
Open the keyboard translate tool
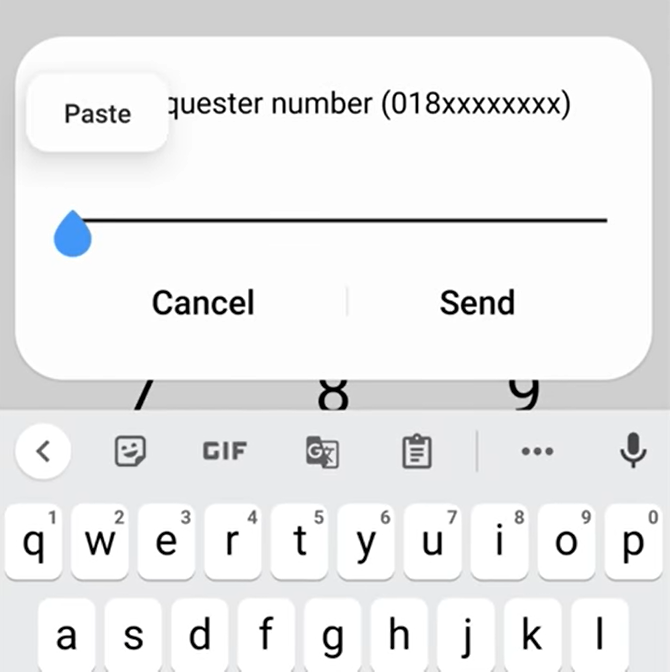click(x=322, y=453)
